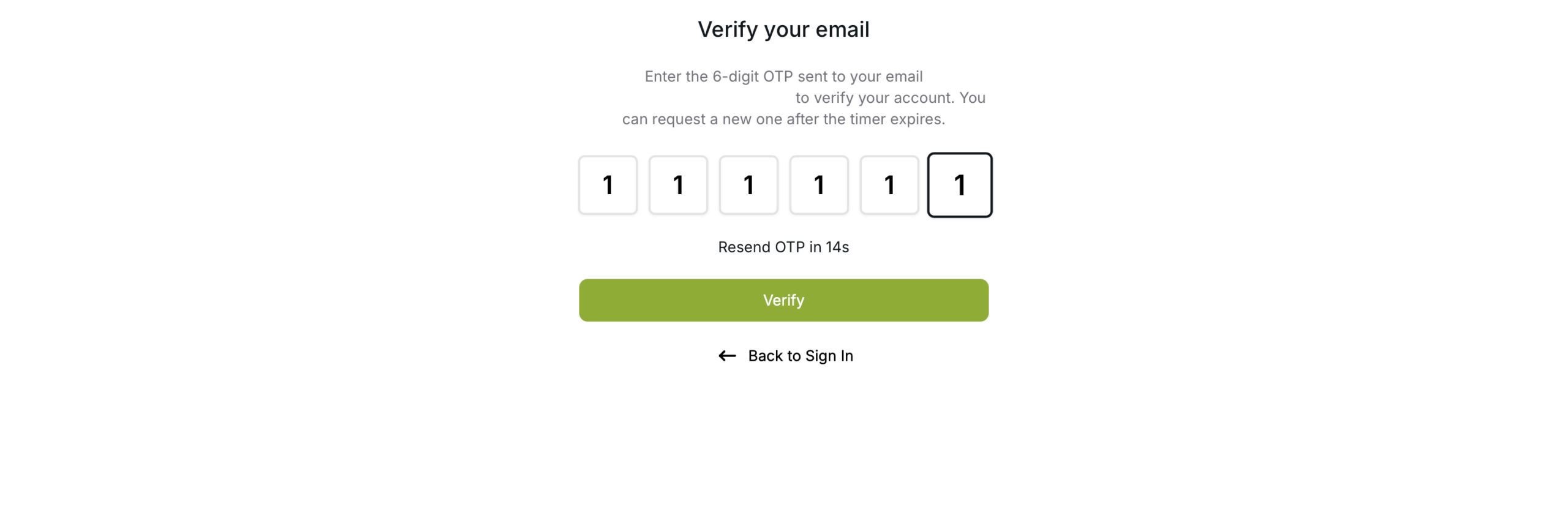Tap the green Verify button
The width and height of the screenshot is (1568, 512).
783,300
